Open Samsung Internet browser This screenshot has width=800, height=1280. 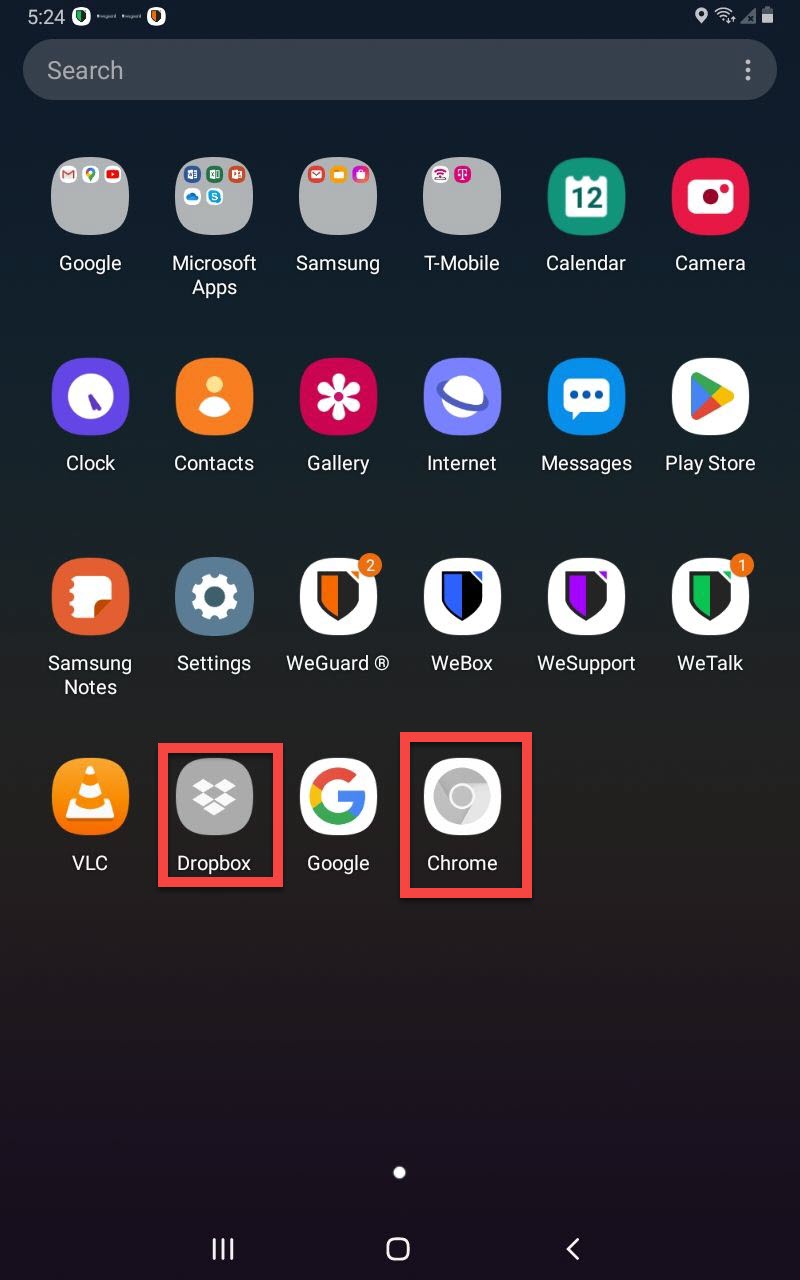tap(462, 397)
